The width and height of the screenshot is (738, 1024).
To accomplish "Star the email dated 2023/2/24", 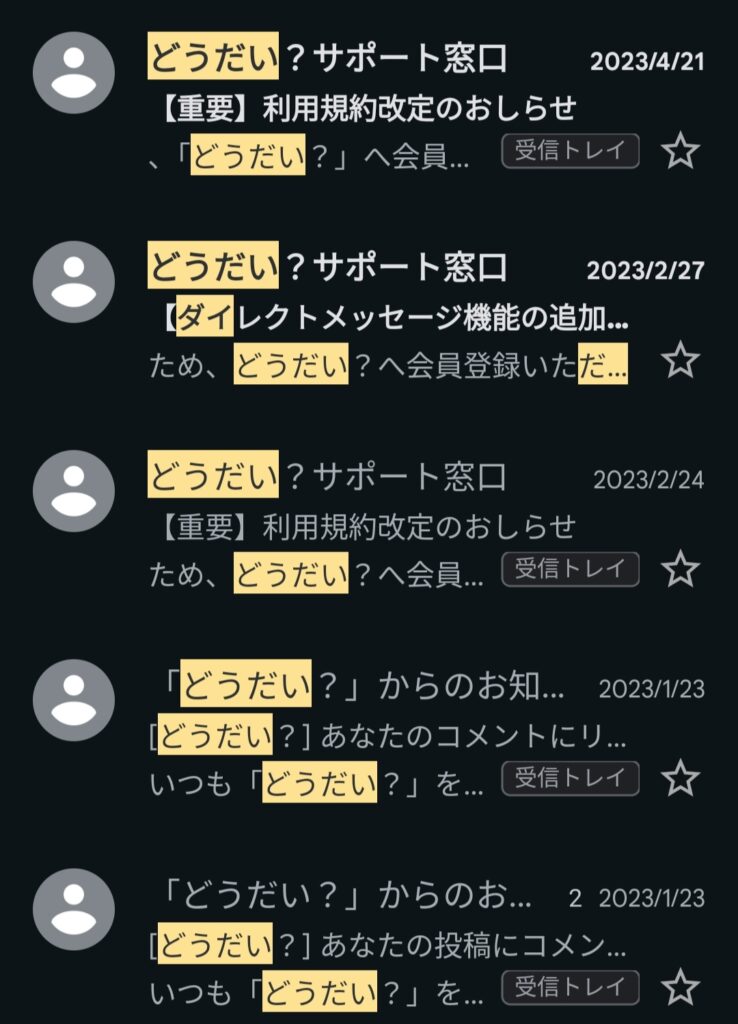I will pyautogui.click(x=681, y=569).
